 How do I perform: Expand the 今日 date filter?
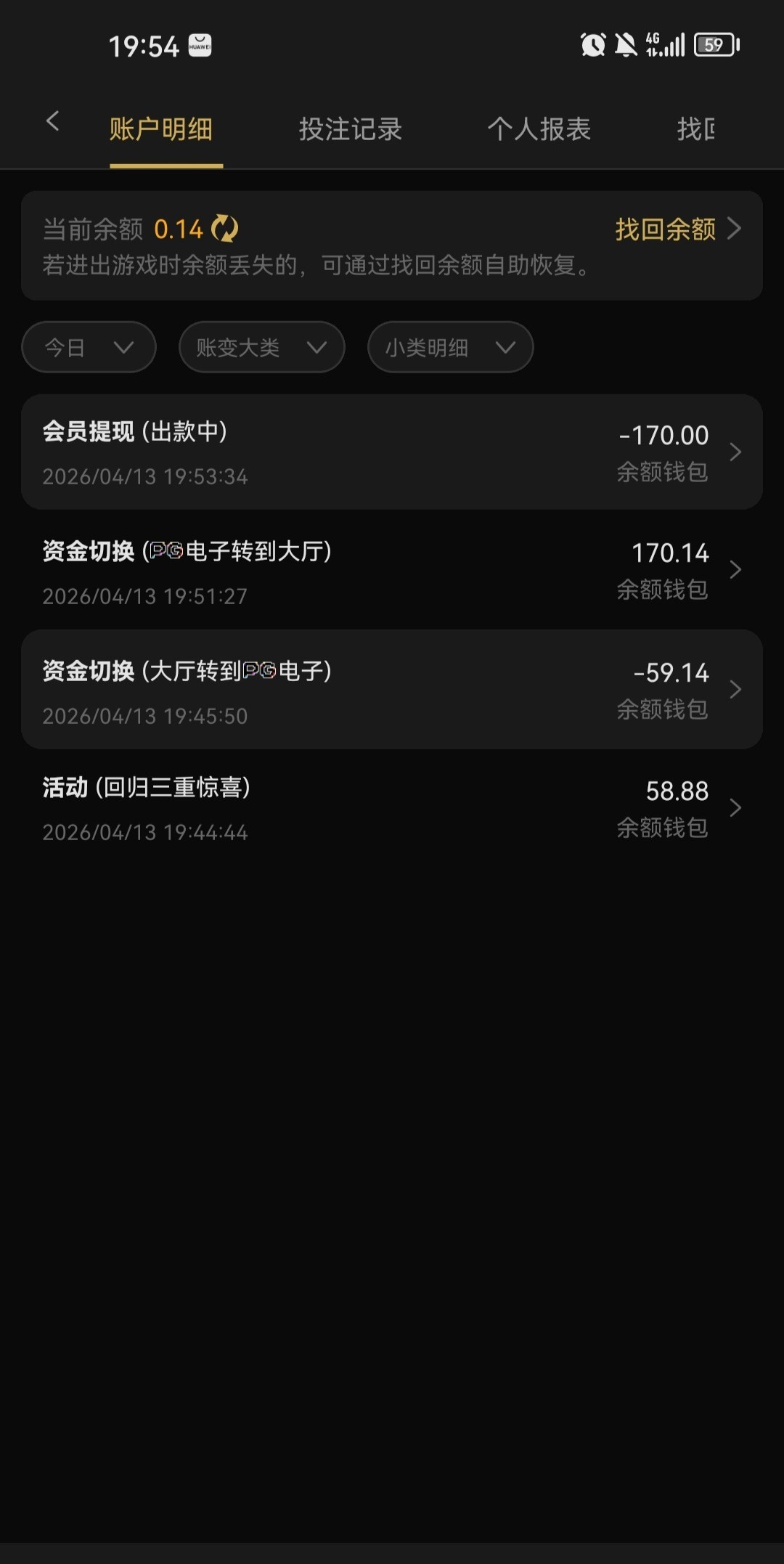tap(89, 348)
